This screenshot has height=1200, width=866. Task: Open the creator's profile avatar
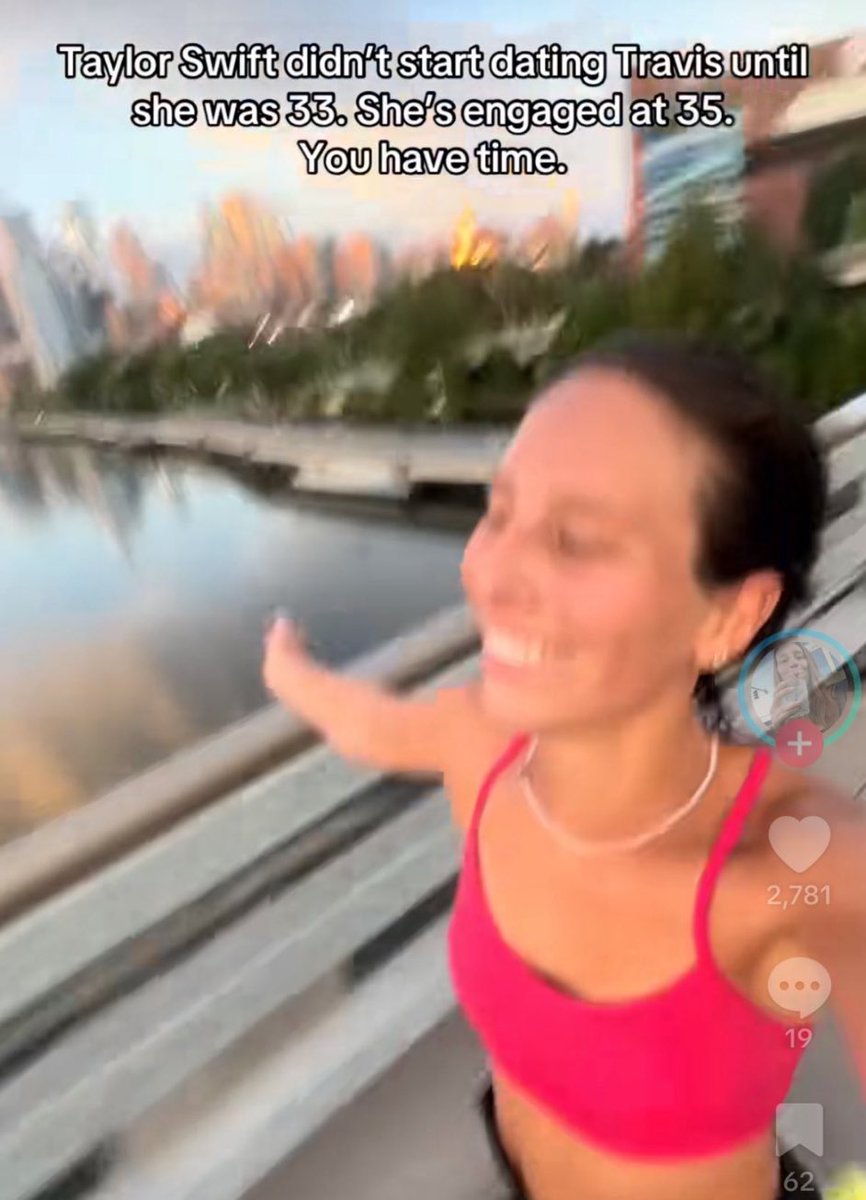point(799,685)
